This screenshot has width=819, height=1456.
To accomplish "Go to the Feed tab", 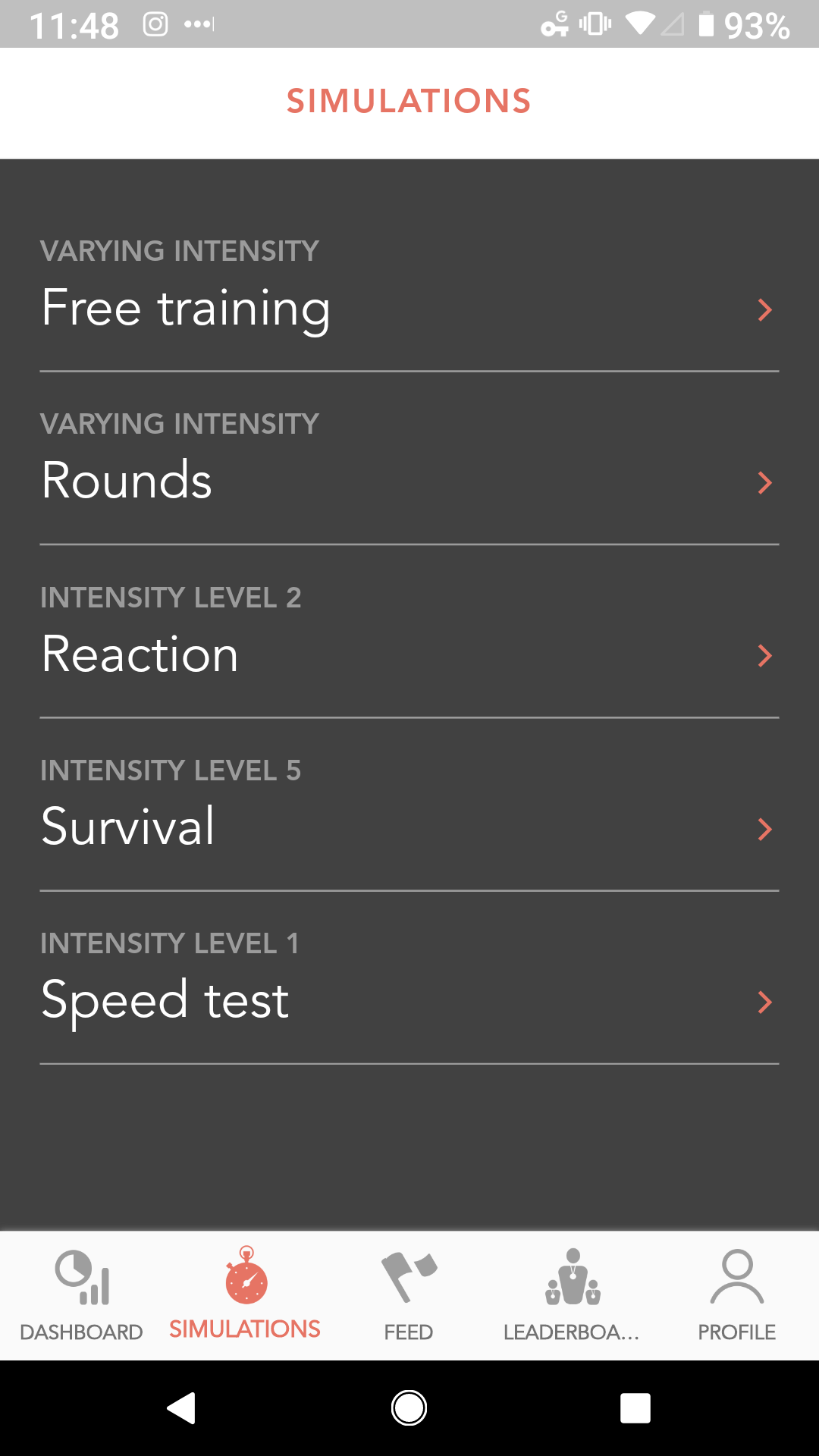I will (409, 1295).
